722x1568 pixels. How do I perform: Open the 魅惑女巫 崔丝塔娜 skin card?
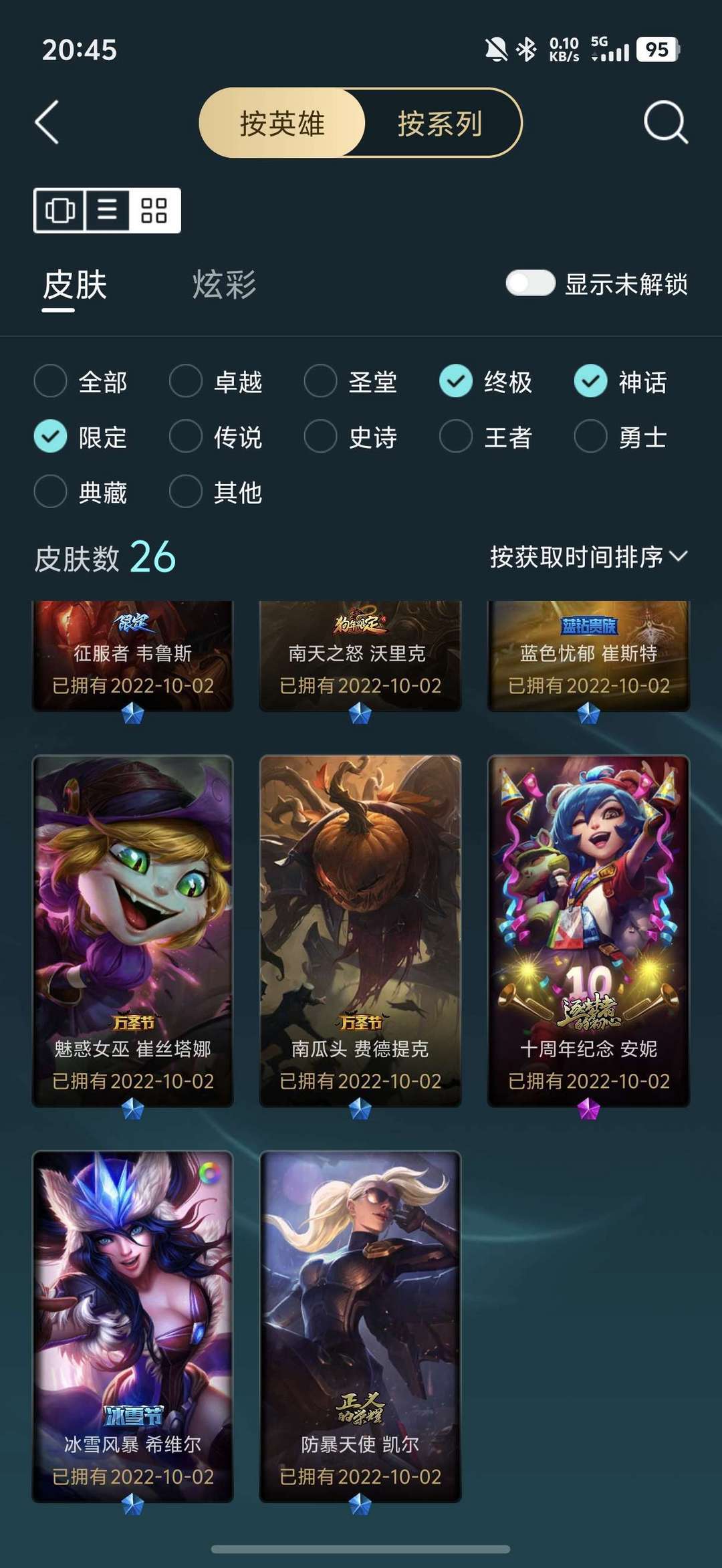click(x=132, y=929)
